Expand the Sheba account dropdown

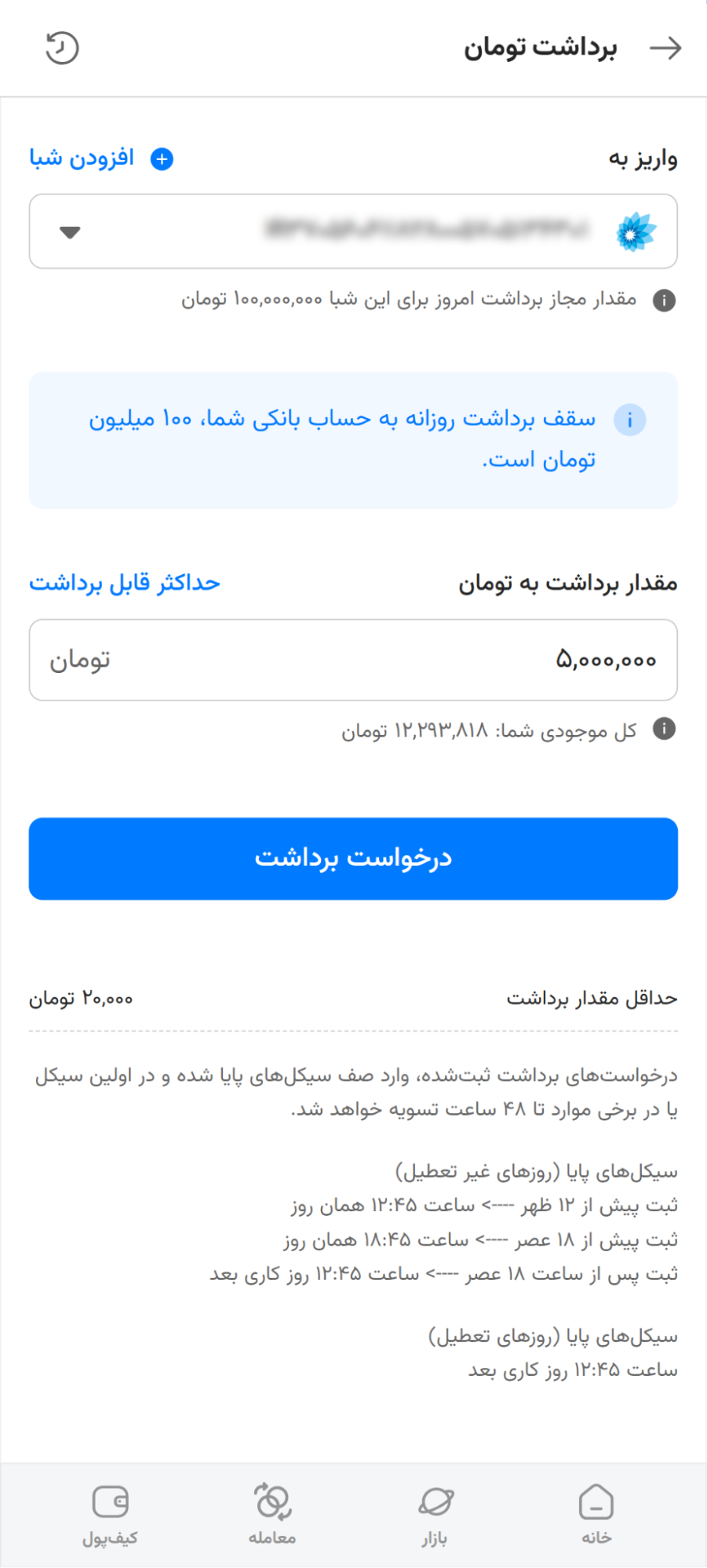353,231
